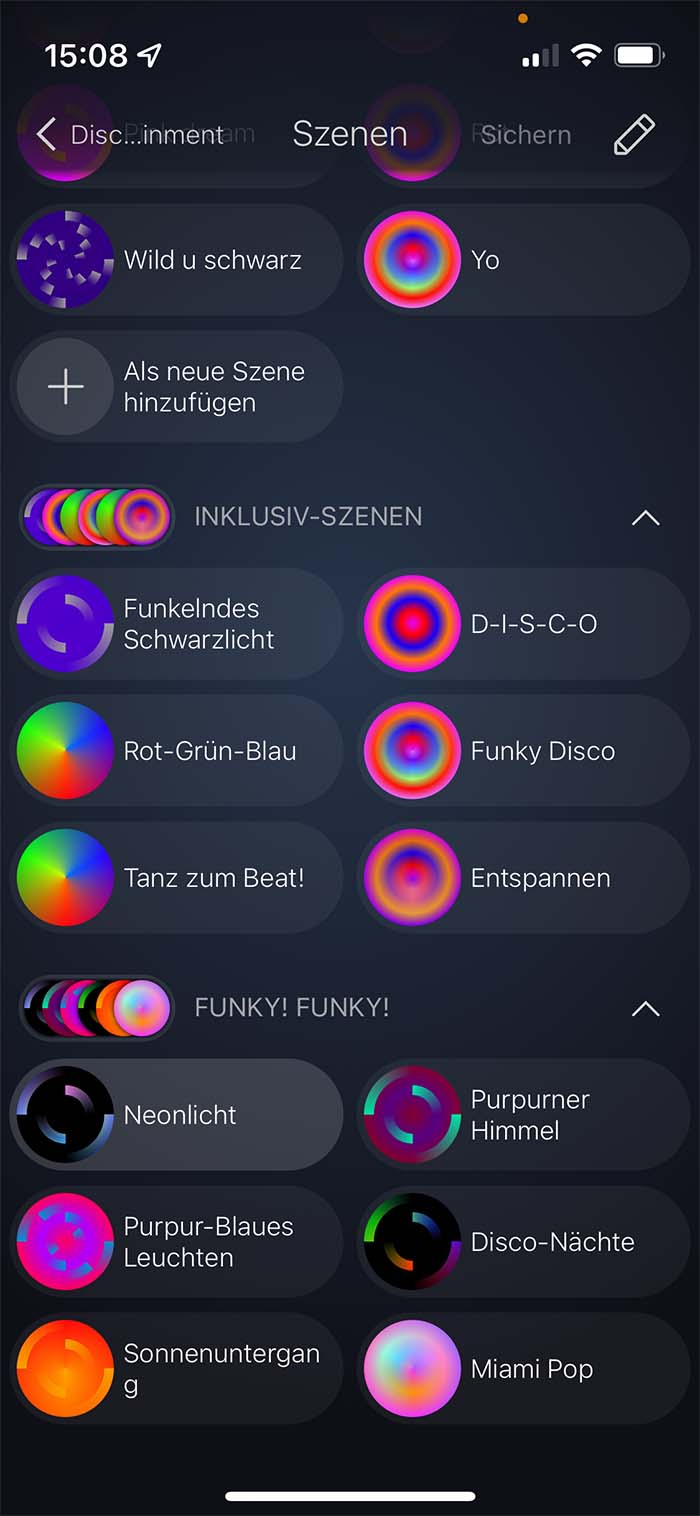Image resolution: width=700 pixels, height=1516 pixels.
Task: Select the D-I-S-C-O scene
Action: click(523, 624)
